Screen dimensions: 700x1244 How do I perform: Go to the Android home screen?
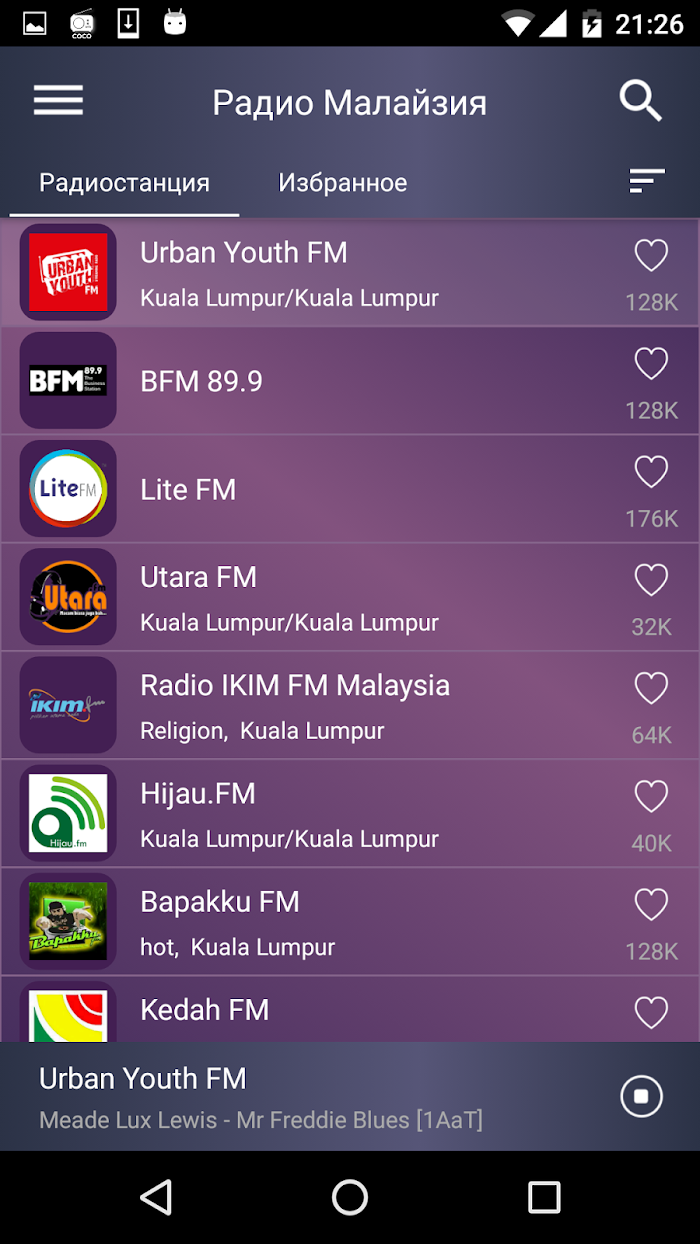(350, 1197)
